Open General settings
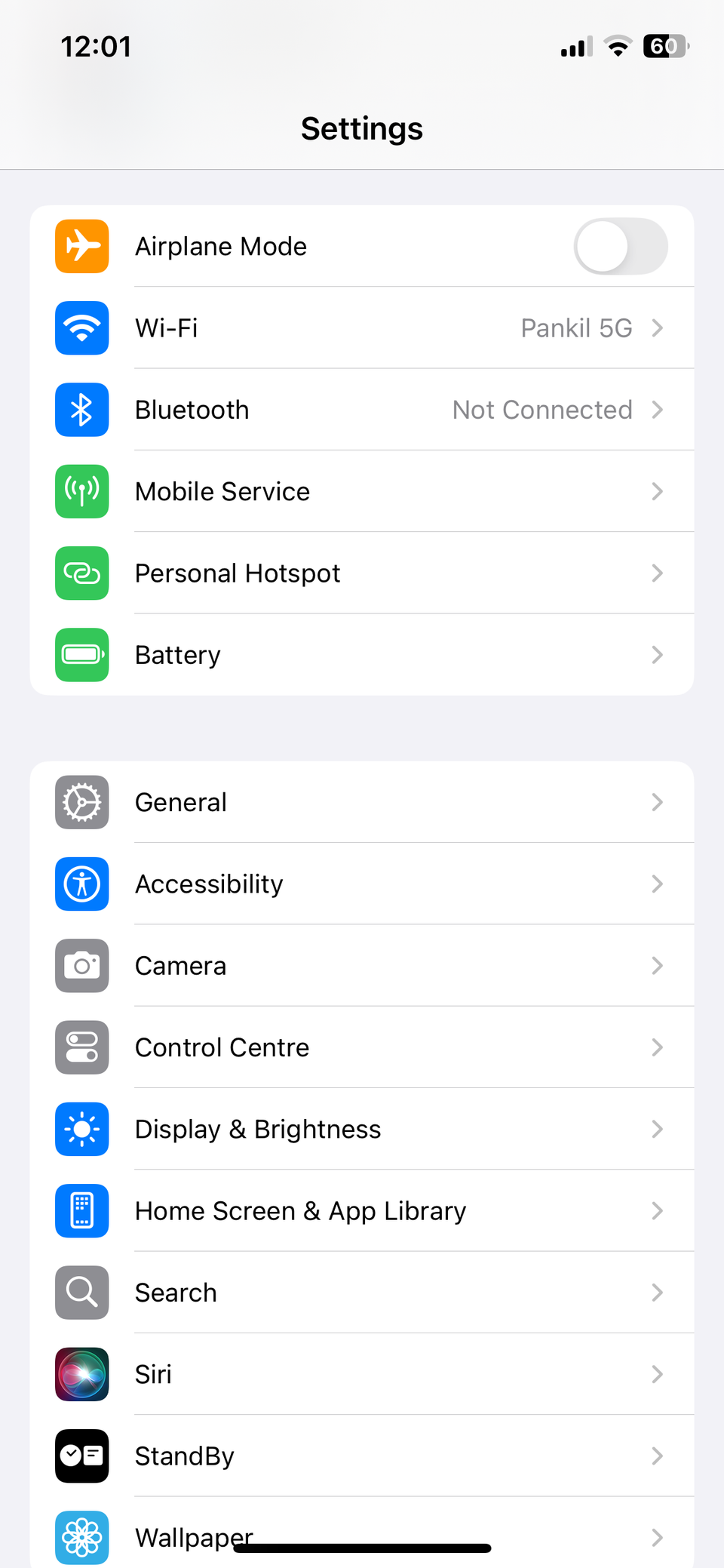Screen dimensions: 724x1568 [362, 802]
